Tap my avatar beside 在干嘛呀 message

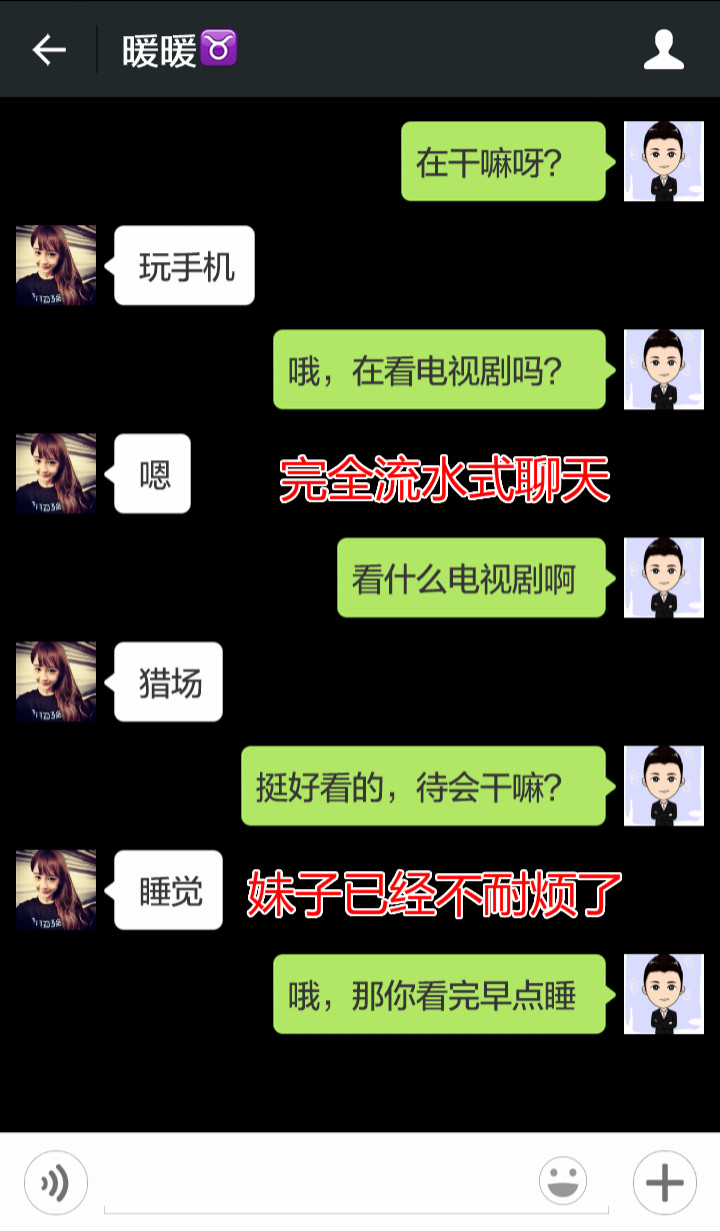click(663, 161)
